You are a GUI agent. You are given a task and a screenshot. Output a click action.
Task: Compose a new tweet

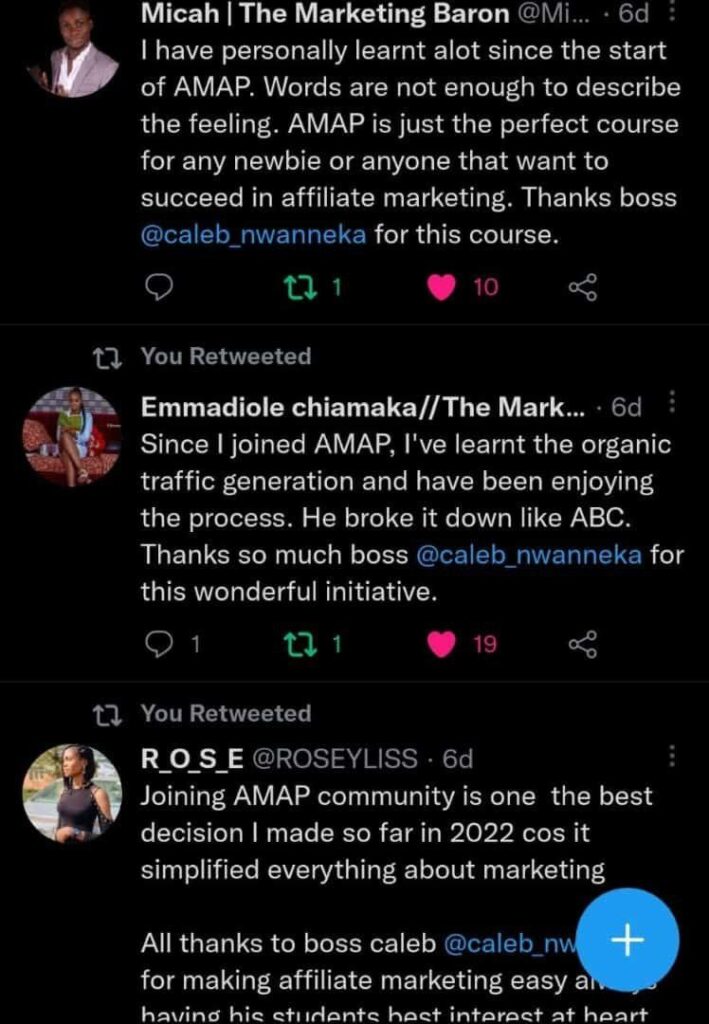point(627,940)
